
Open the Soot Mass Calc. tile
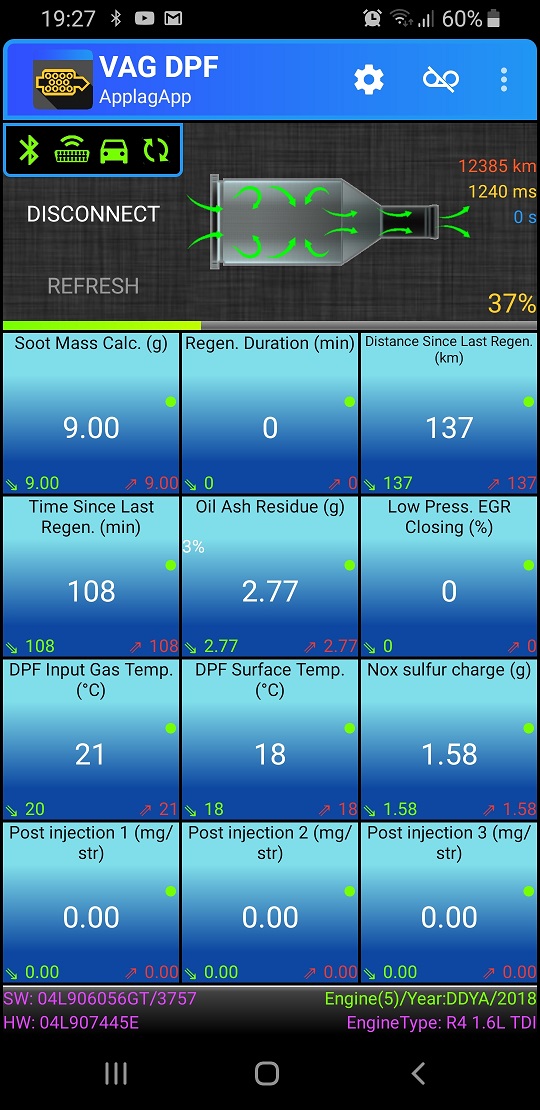pos(91,413)
